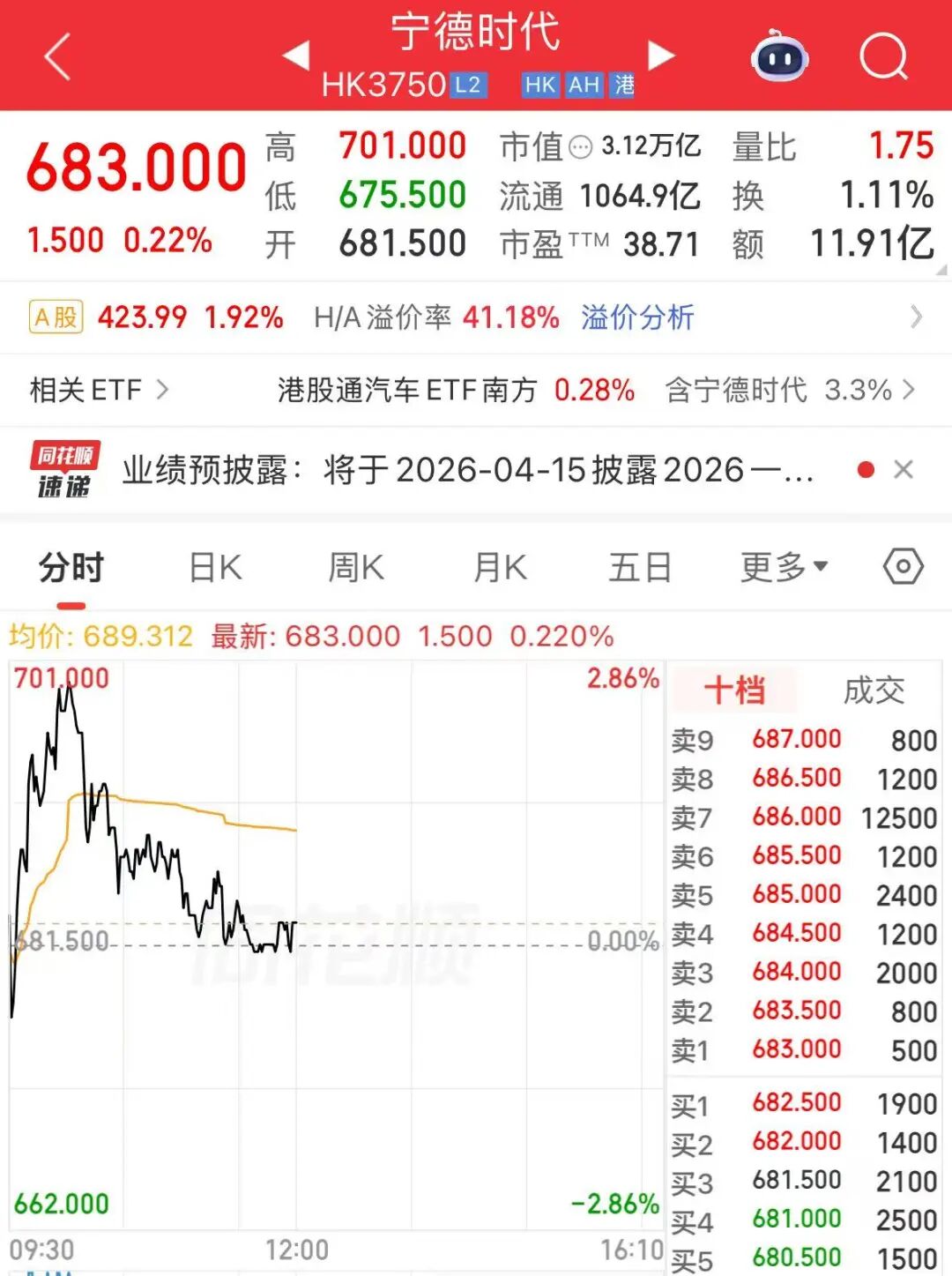952x1276 pixels.
Task: Expand the 相关ETF section chevron
Action: click(x=165, y=390)
